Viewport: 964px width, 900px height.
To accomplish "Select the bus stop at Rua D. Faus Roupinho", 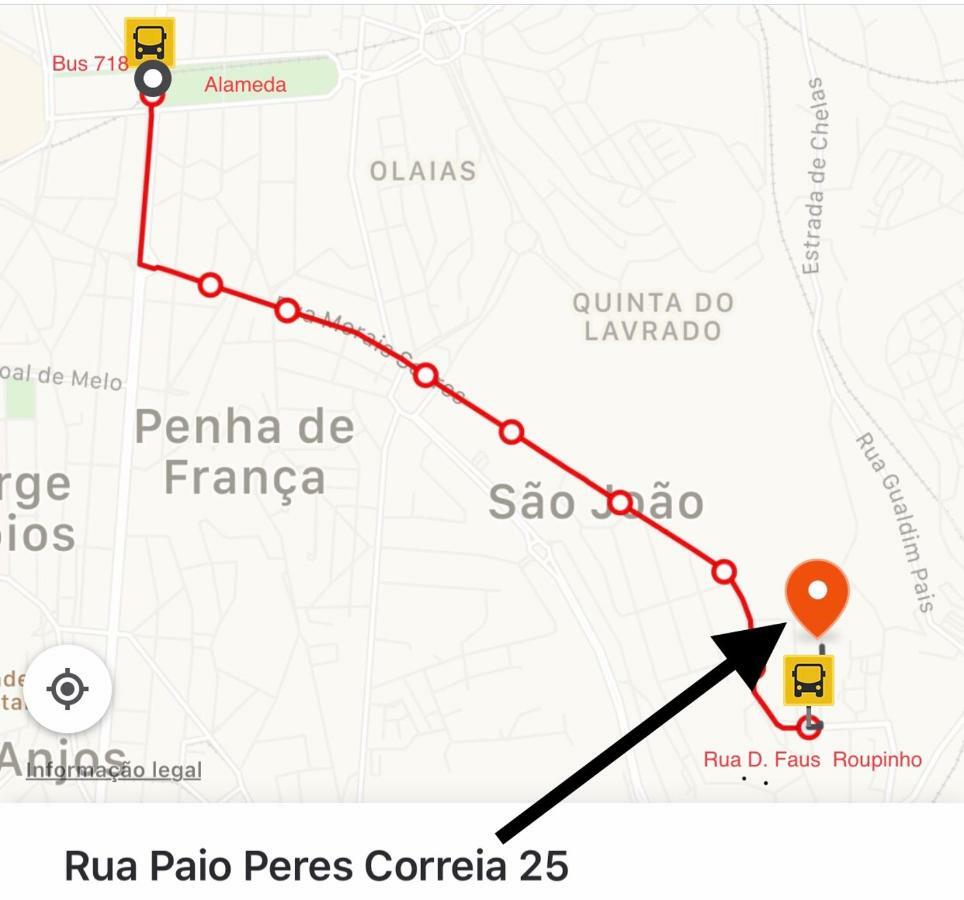I will click(808, 681).
